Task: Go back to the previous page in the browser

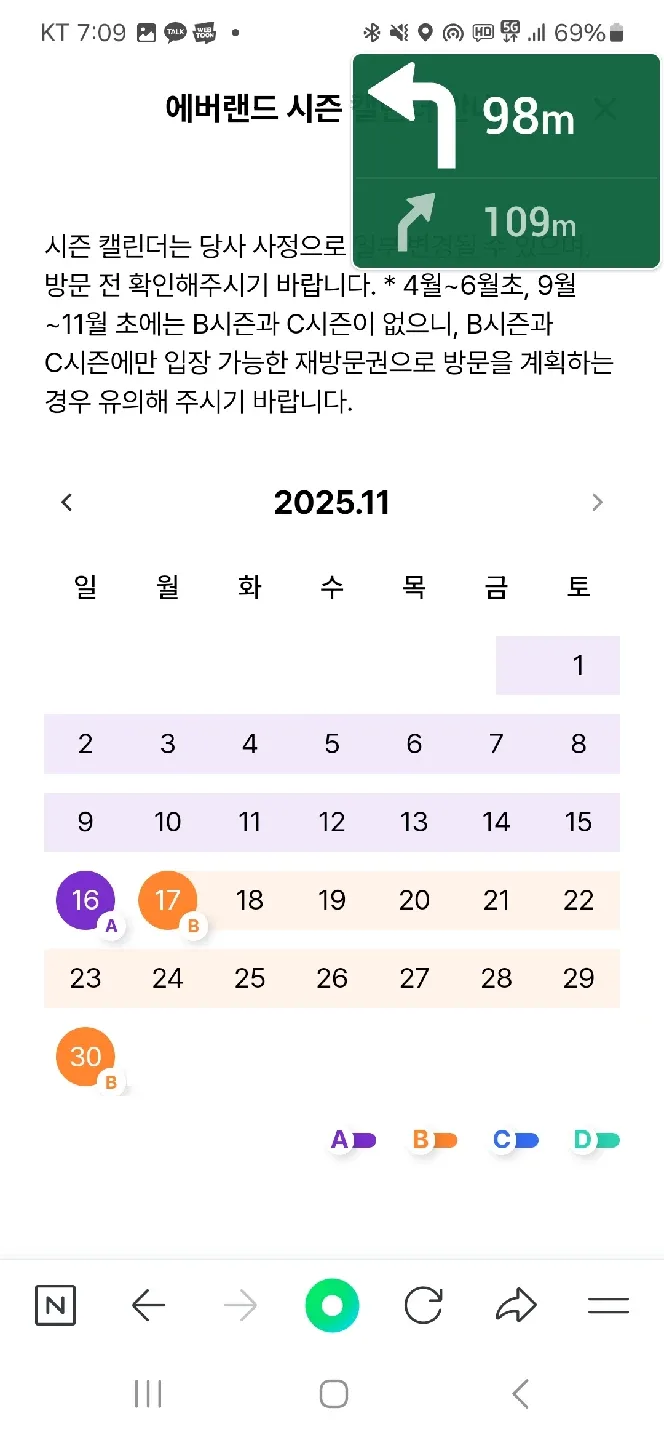Action: pos(148,1306)
